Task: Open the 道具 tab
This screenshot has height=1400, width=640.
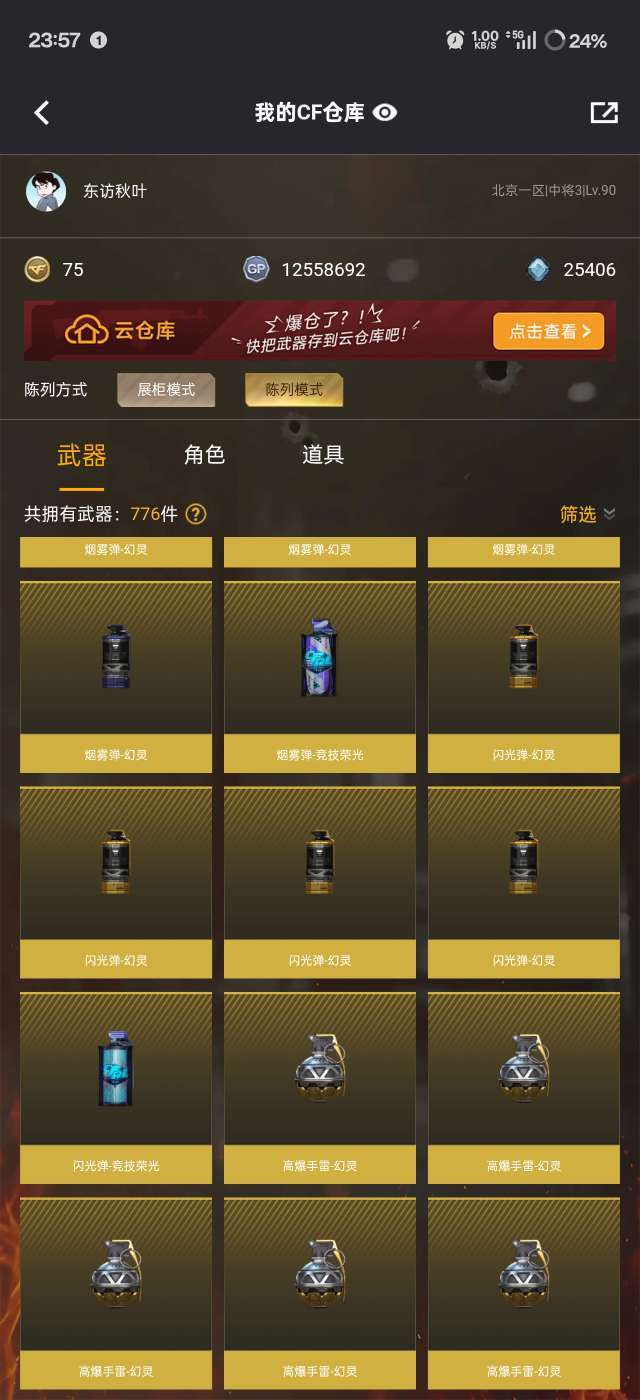Action: pyautogui.click(x=323, y=455)
